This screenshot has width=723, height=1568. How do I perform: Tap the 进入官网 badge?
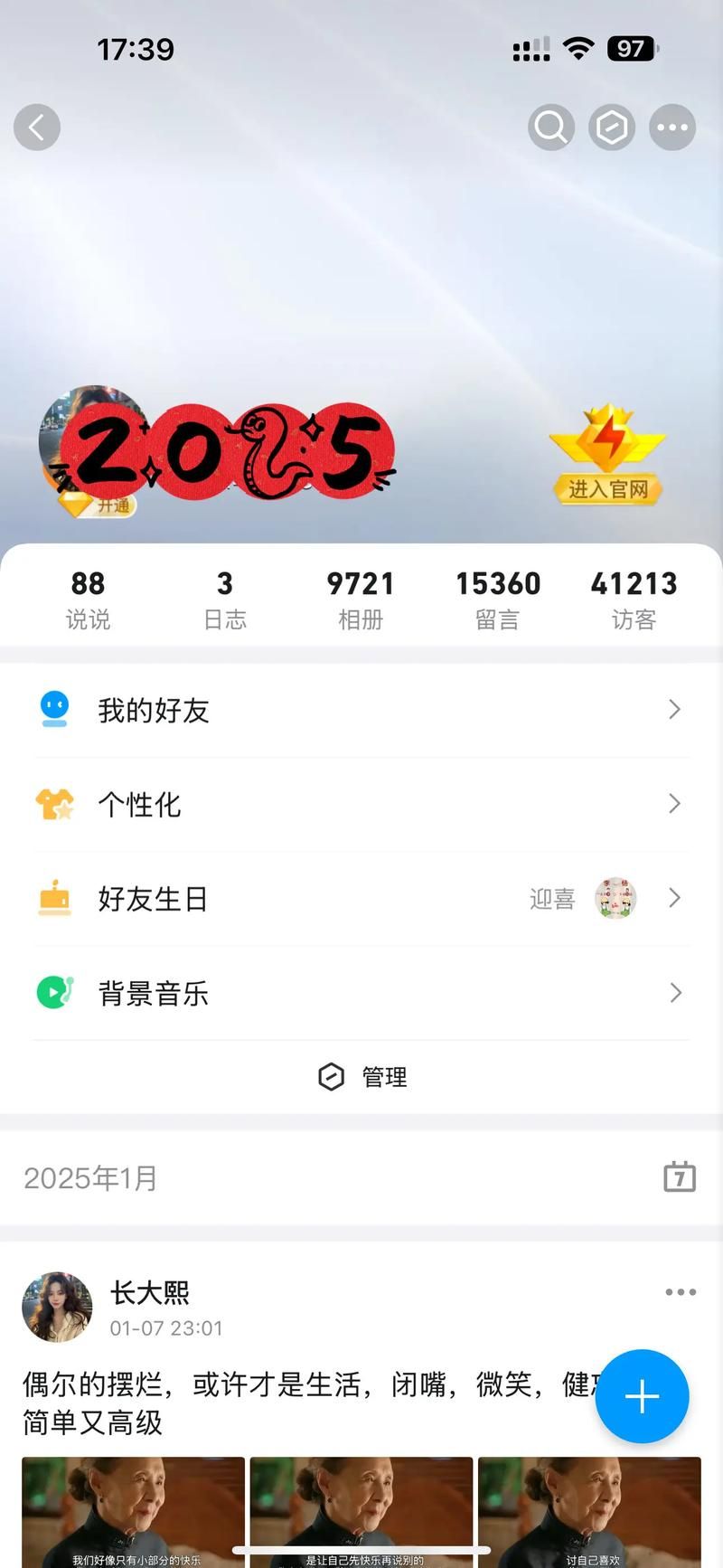tap(607, 457)
